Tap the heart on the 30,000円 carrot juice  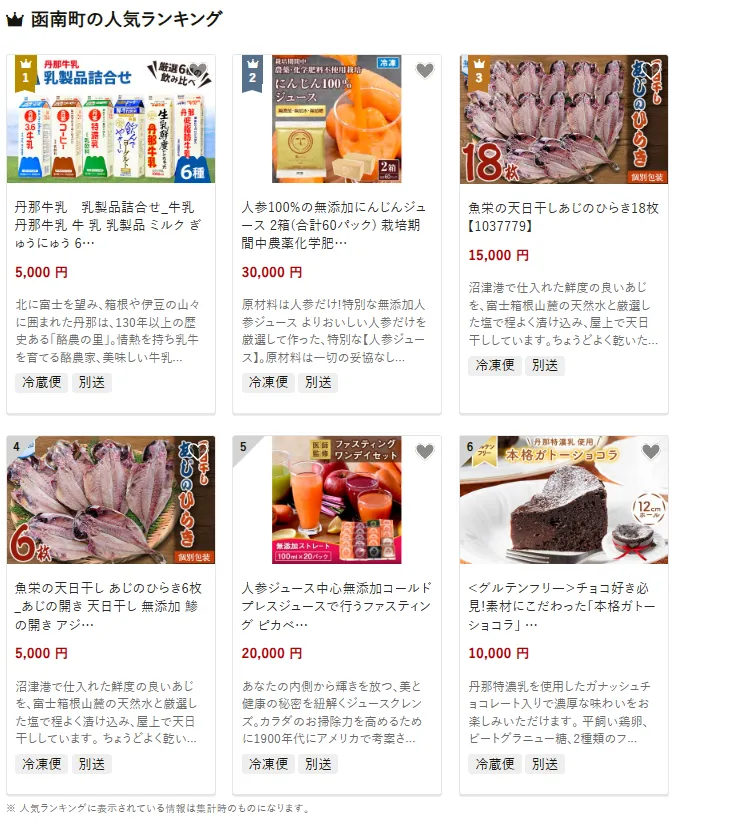(x=425, y=71)
